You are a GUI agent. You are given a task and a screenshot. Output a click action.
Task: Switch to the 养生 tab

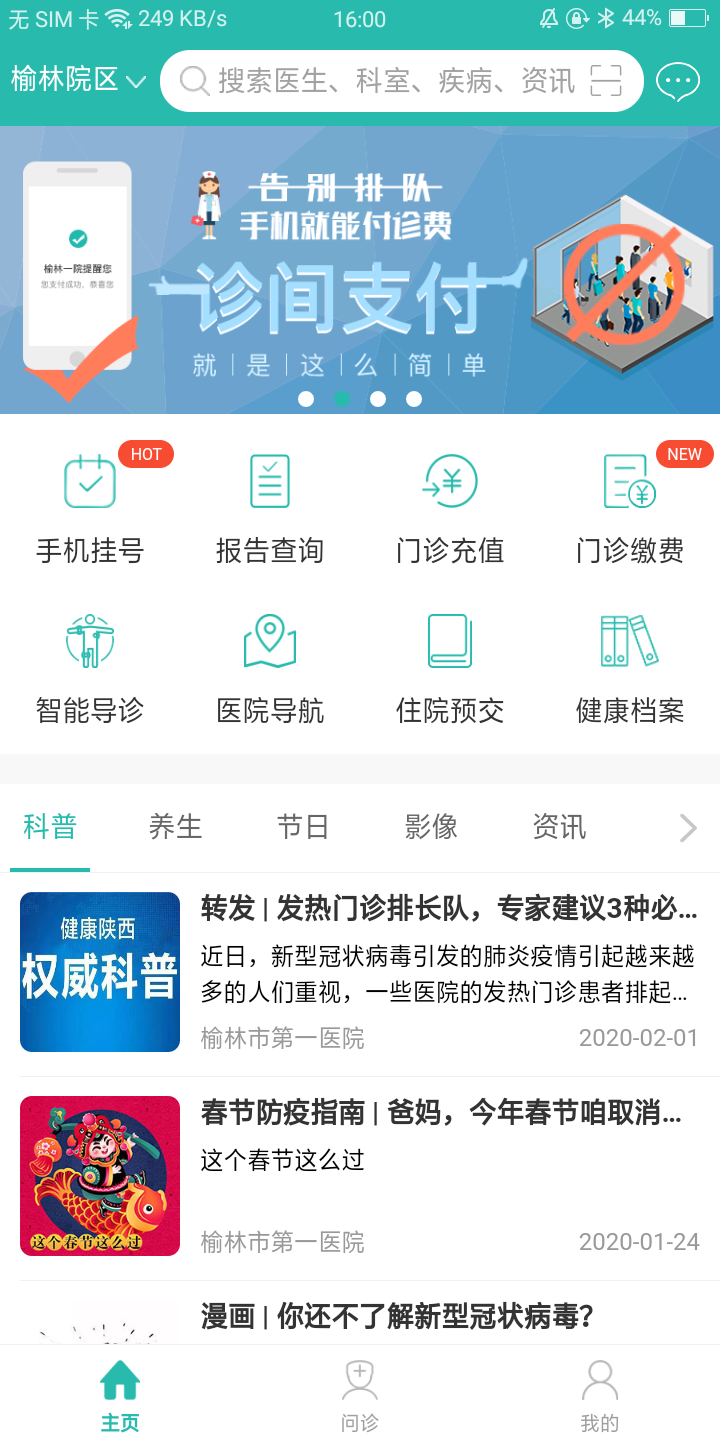(x=176, y=827)
